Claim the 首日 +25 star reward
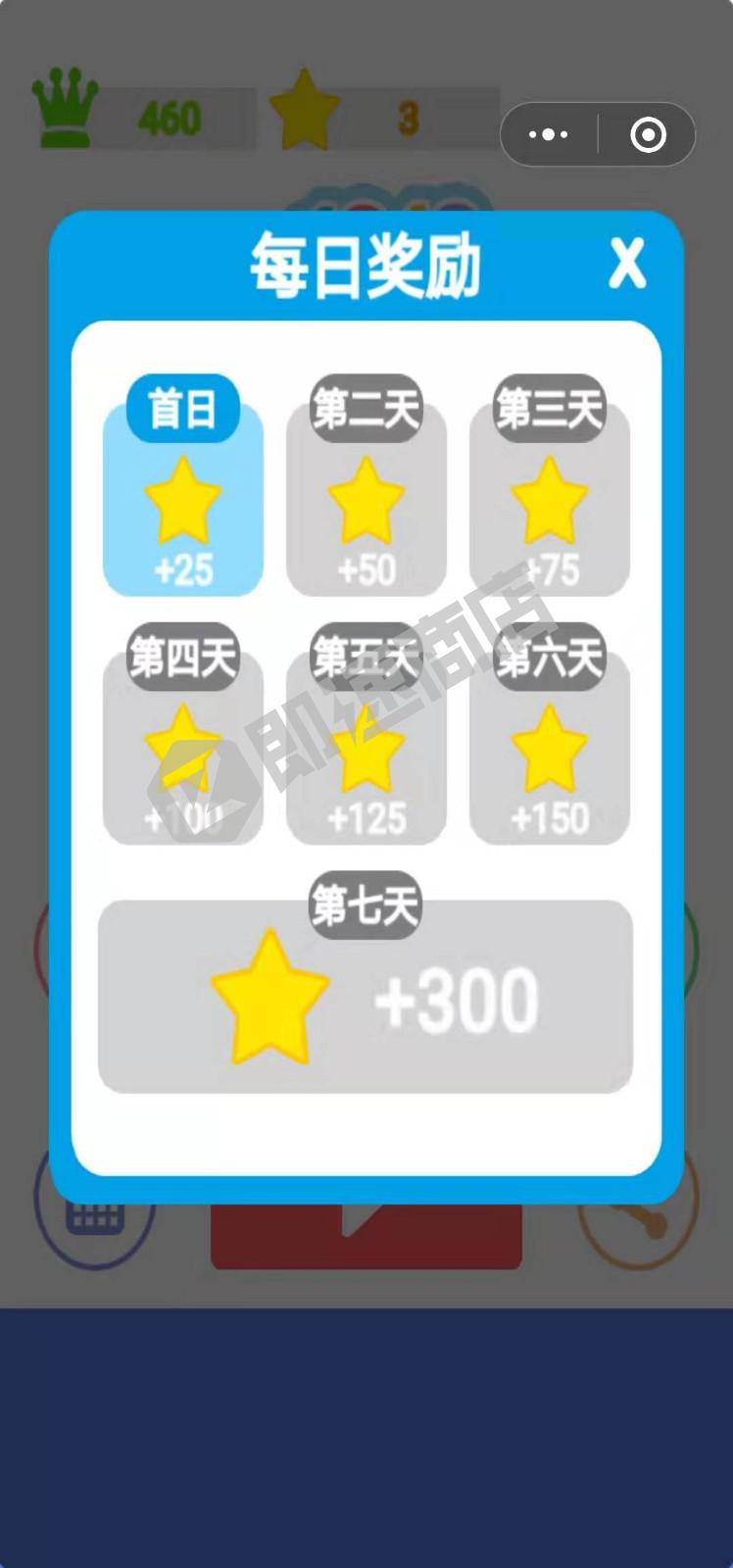 click(x=183, y=500)
